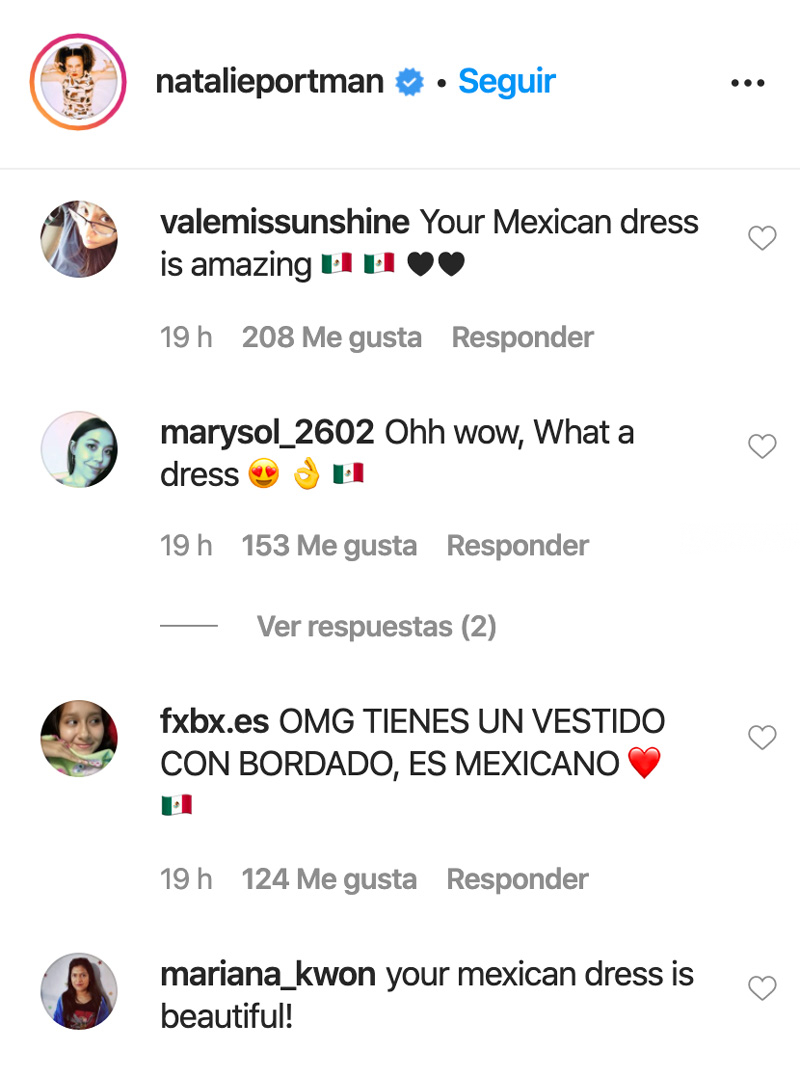See 124 Me gusta on fxbx.es comment
This screenshot has height=1078, width=800.
pyautogui.click(x=329, y=880)
